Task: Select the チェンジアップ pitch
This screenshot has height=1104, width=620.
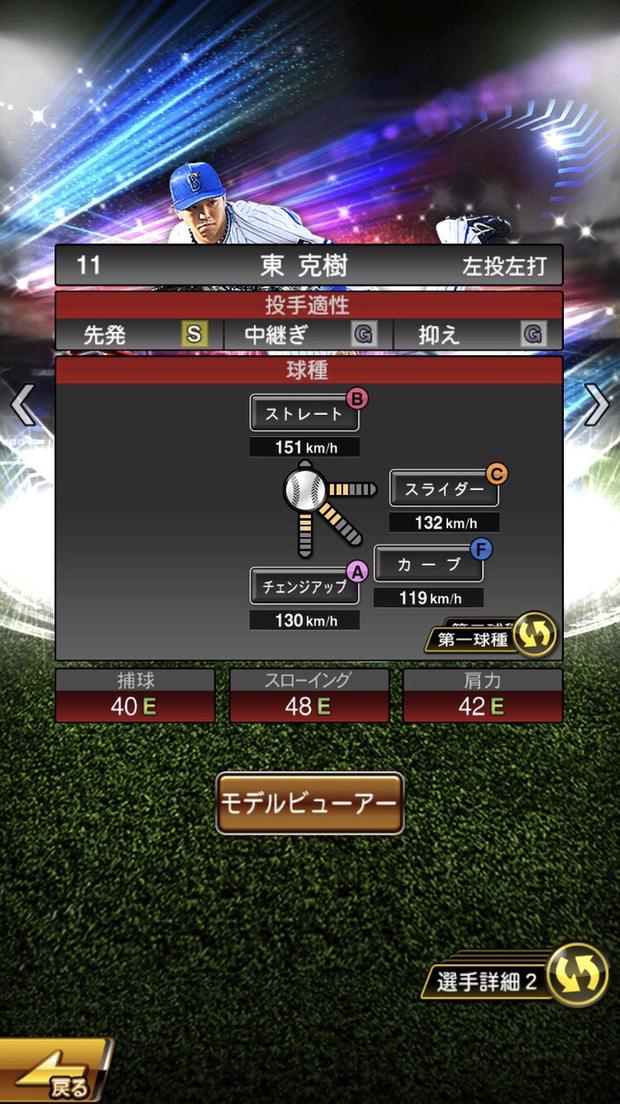Action: coord(304,587)
